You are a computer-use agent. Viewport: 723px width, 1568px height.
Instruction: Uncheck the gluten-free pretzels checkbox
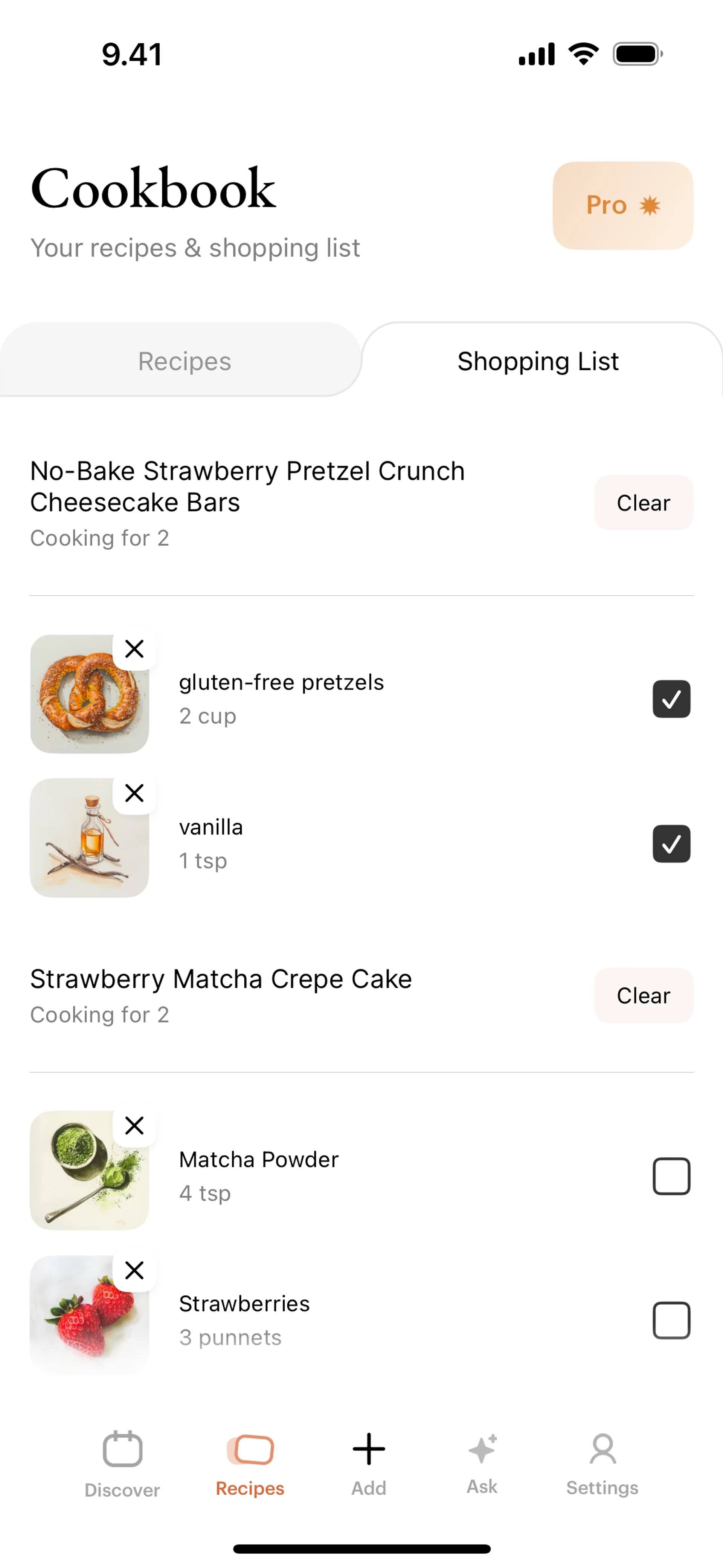(671, 699)
